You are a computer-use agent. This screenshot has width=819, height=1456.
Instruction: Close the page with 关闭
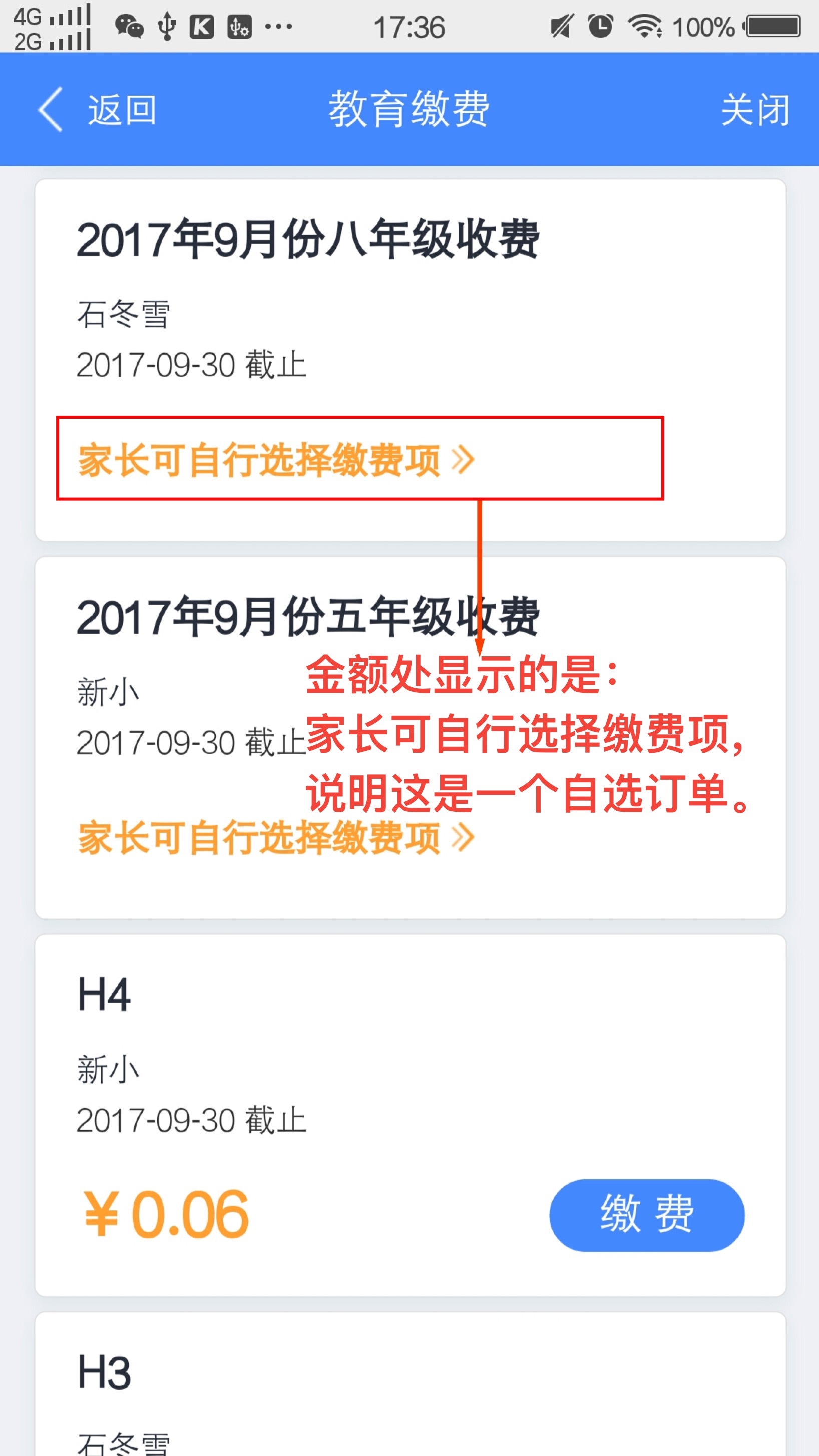click(x=754, y=109)
